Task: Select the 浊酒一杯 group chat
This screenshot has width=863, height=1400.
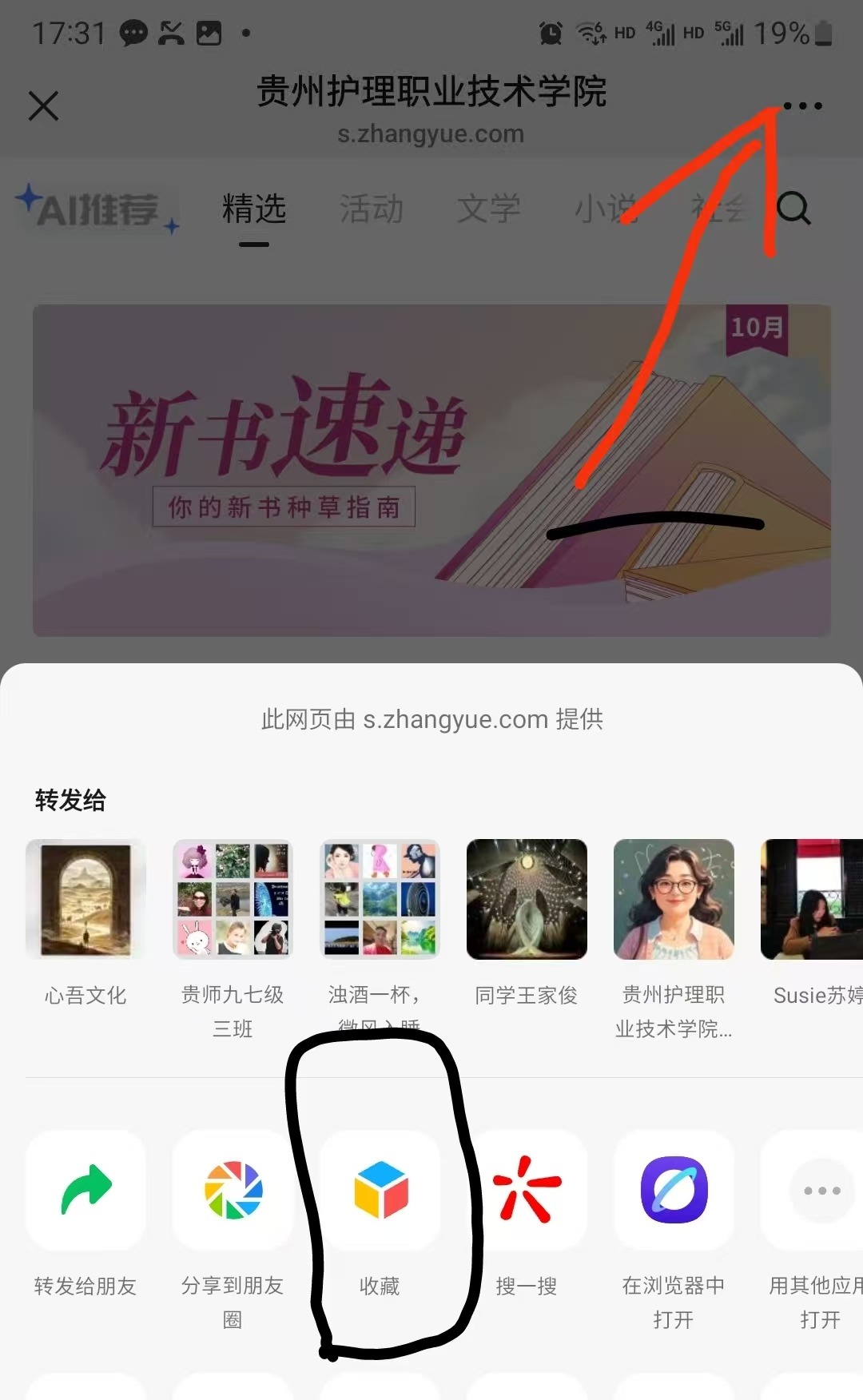Action: click(x=380, y=900)
